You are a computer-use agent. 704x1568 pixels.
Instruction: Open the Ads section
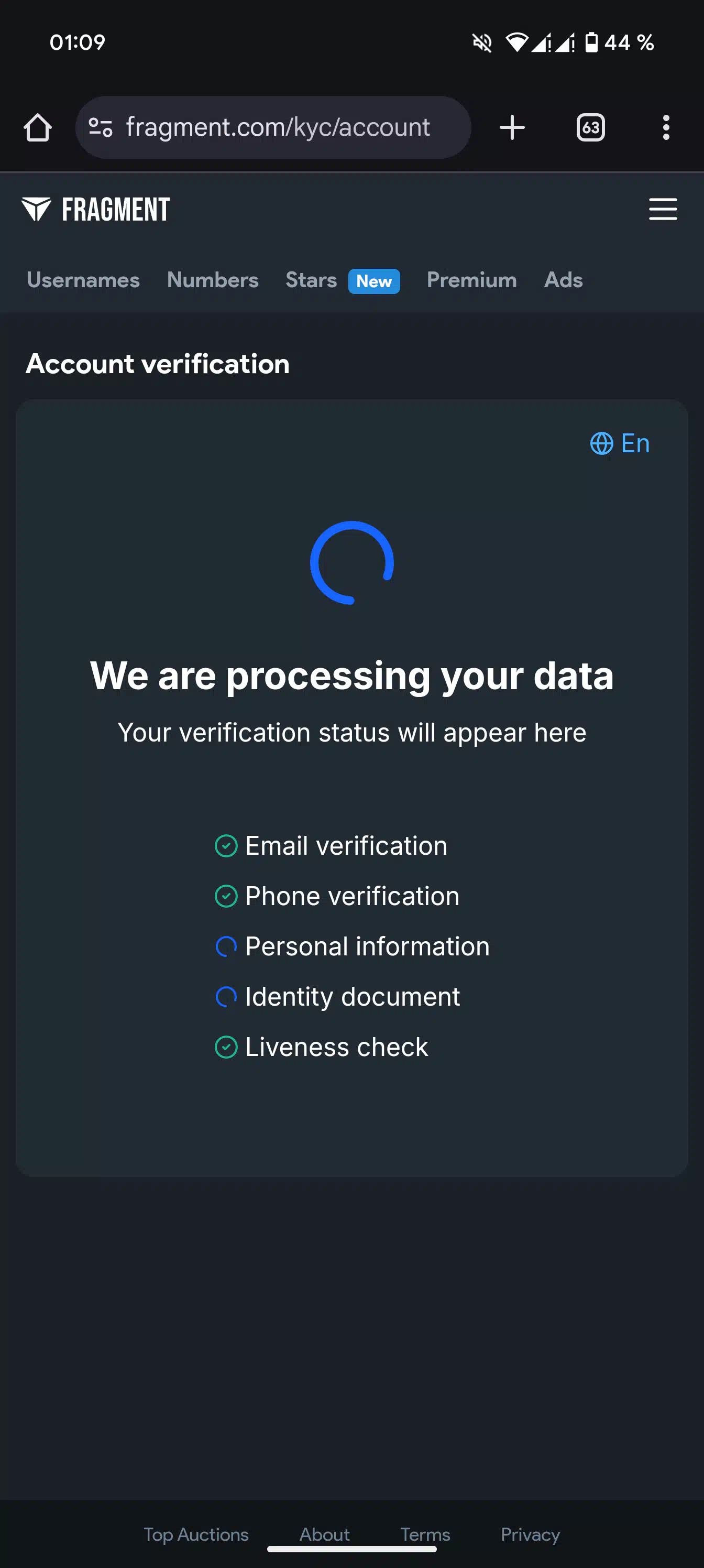(x=564, y=280)
